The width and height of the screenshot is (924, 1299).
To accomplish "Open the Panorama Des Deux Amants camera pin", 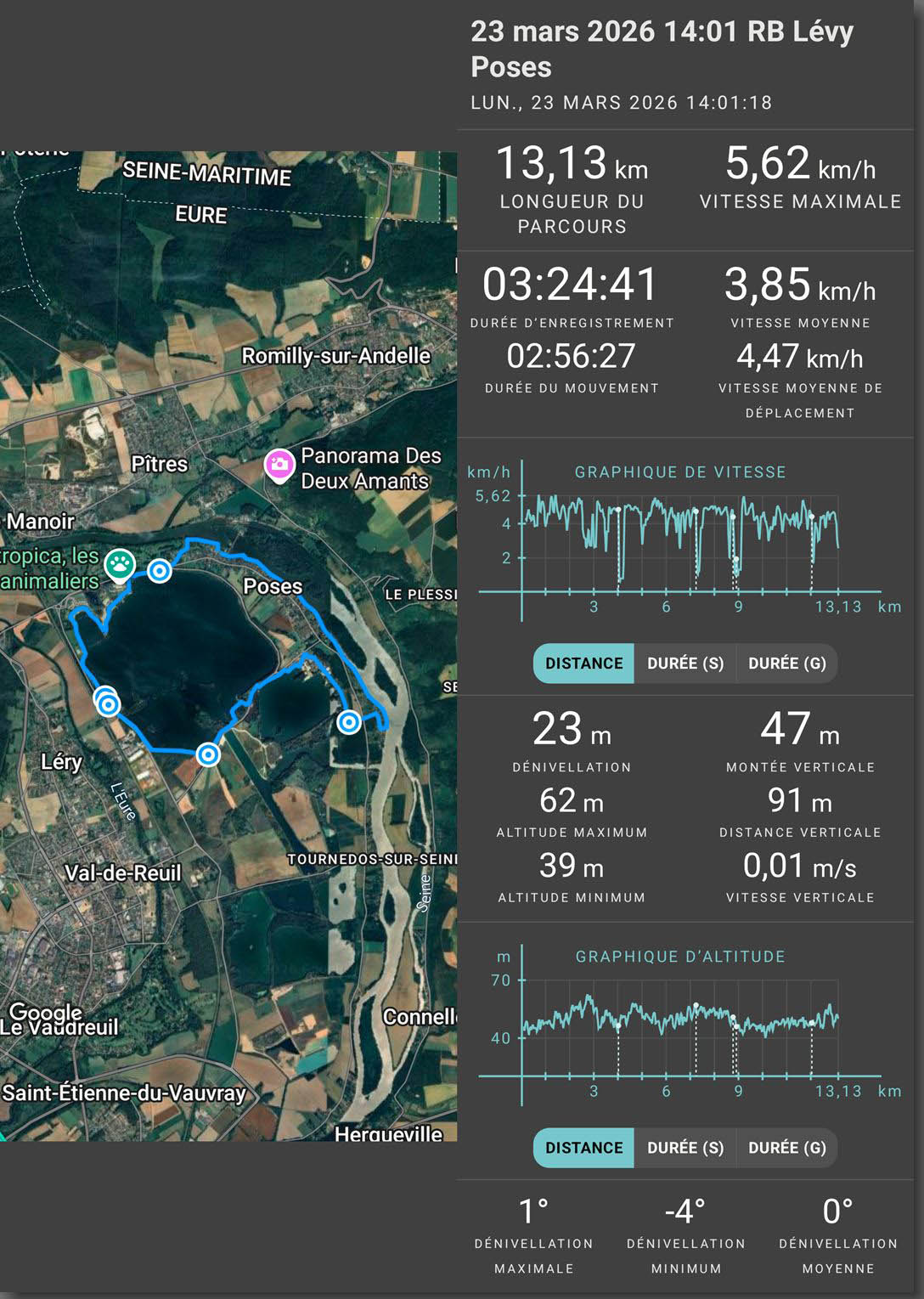I will click(279, 465).
